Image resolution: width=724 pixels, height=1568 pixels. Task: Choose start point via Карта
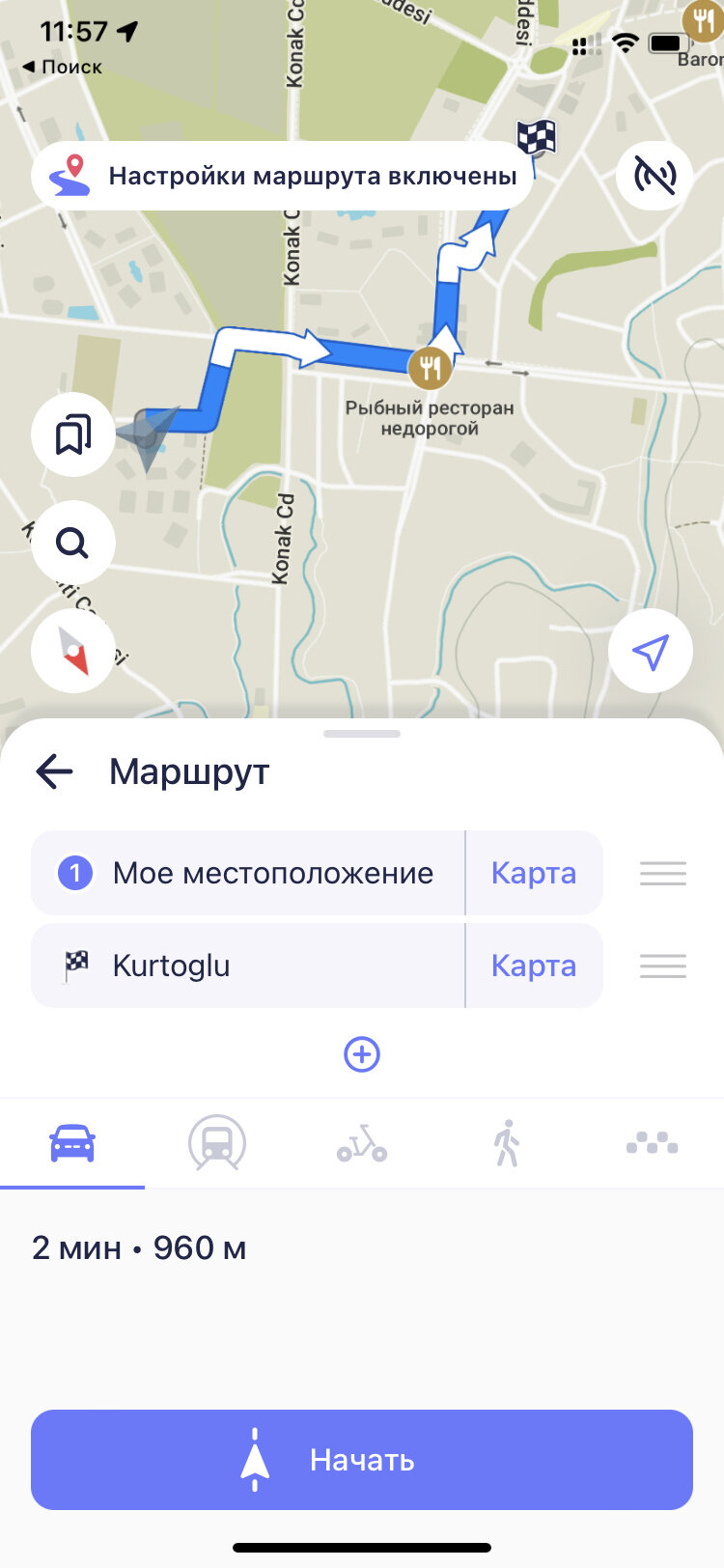click(534, 873)
